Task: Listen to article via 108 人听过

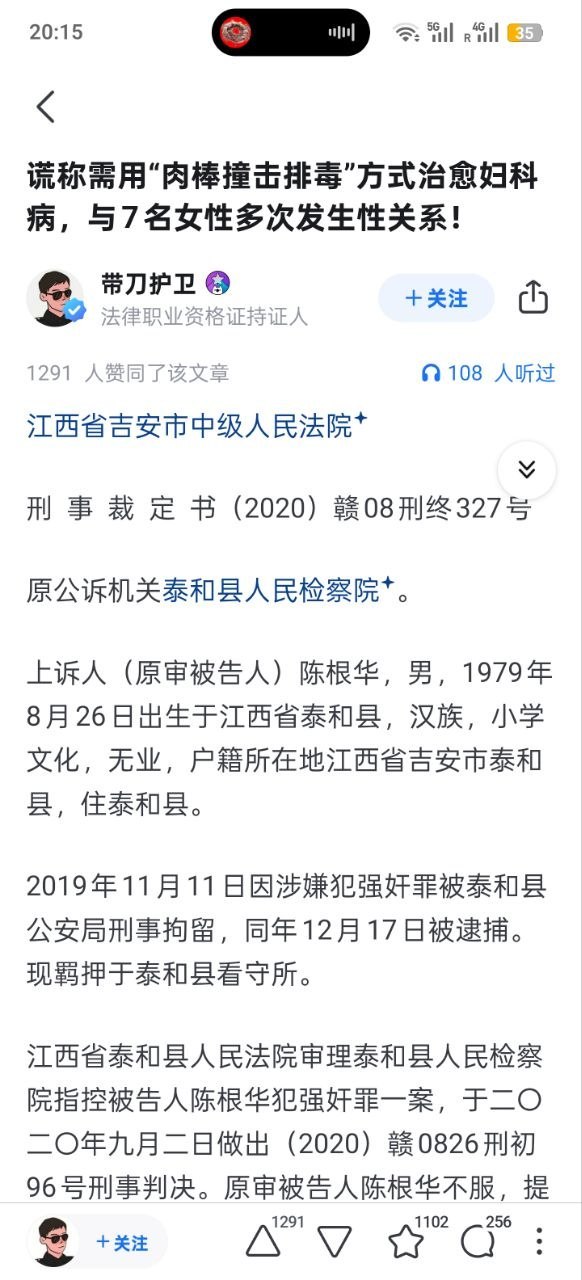Action: point(488,373)
